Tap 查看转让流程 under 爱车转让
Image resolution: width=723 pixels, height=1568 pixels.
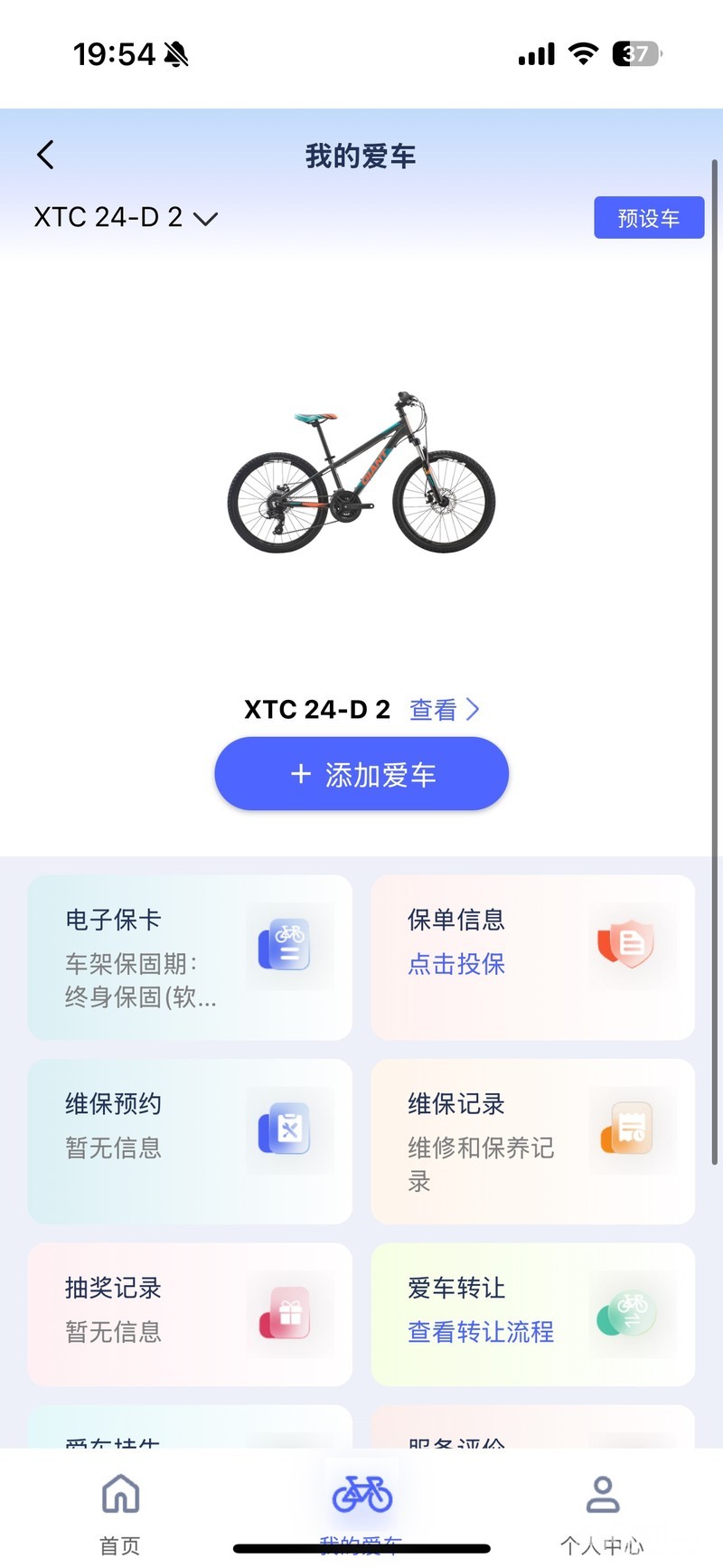coord(481,1332)
